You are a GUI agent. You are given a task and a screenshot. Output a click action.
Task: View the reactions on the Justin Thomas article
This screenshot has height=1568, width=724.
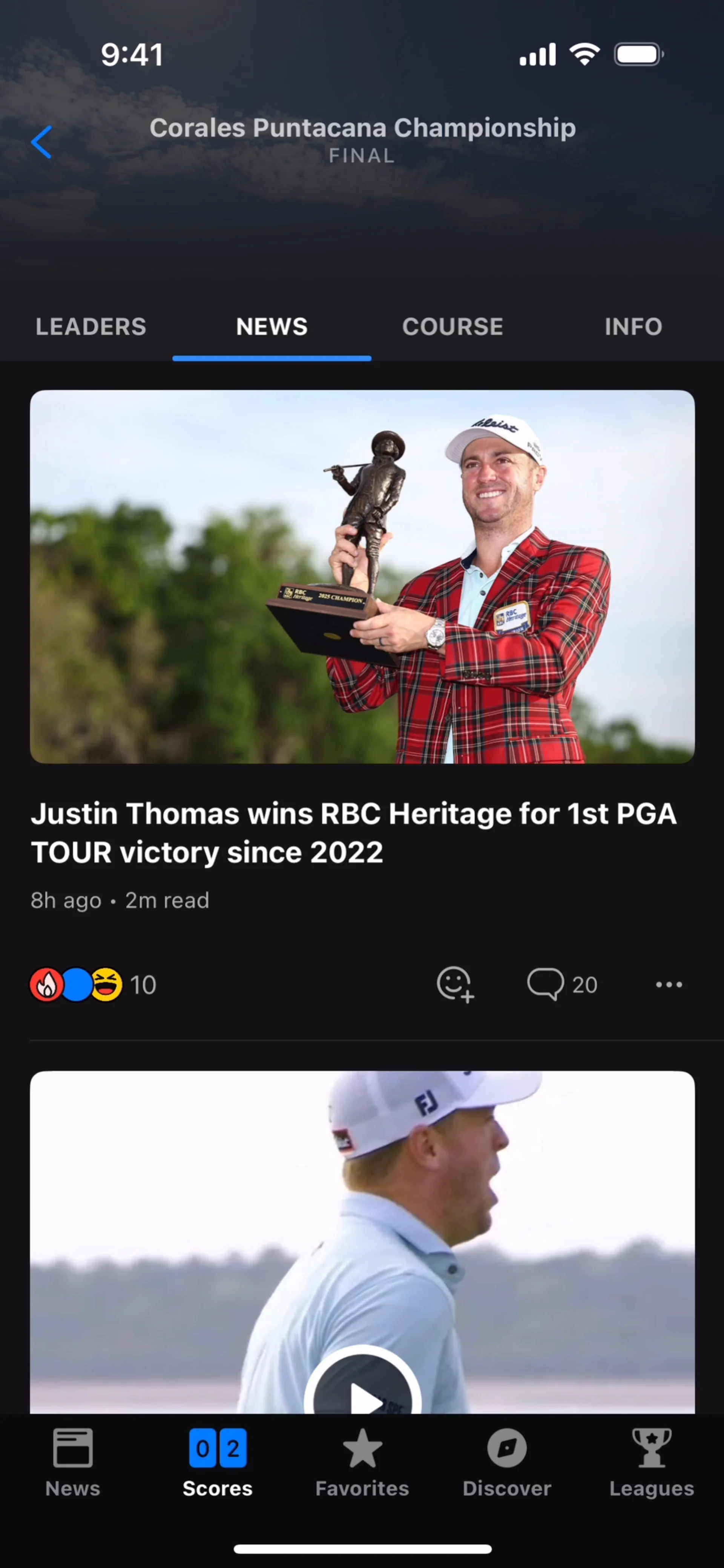(92, 984)
